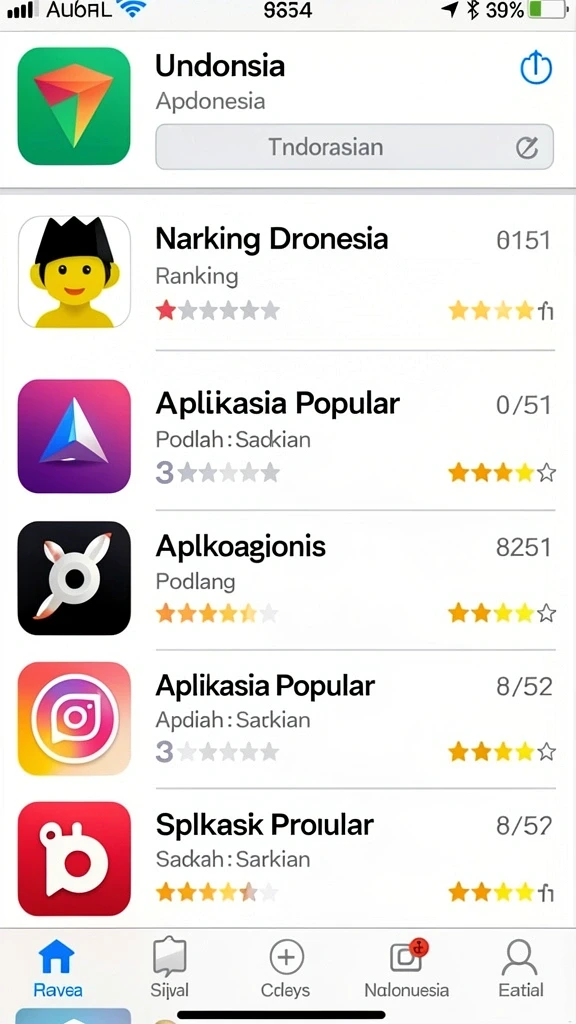
Task: Tap the Tndorasian button
Action: 354,147
